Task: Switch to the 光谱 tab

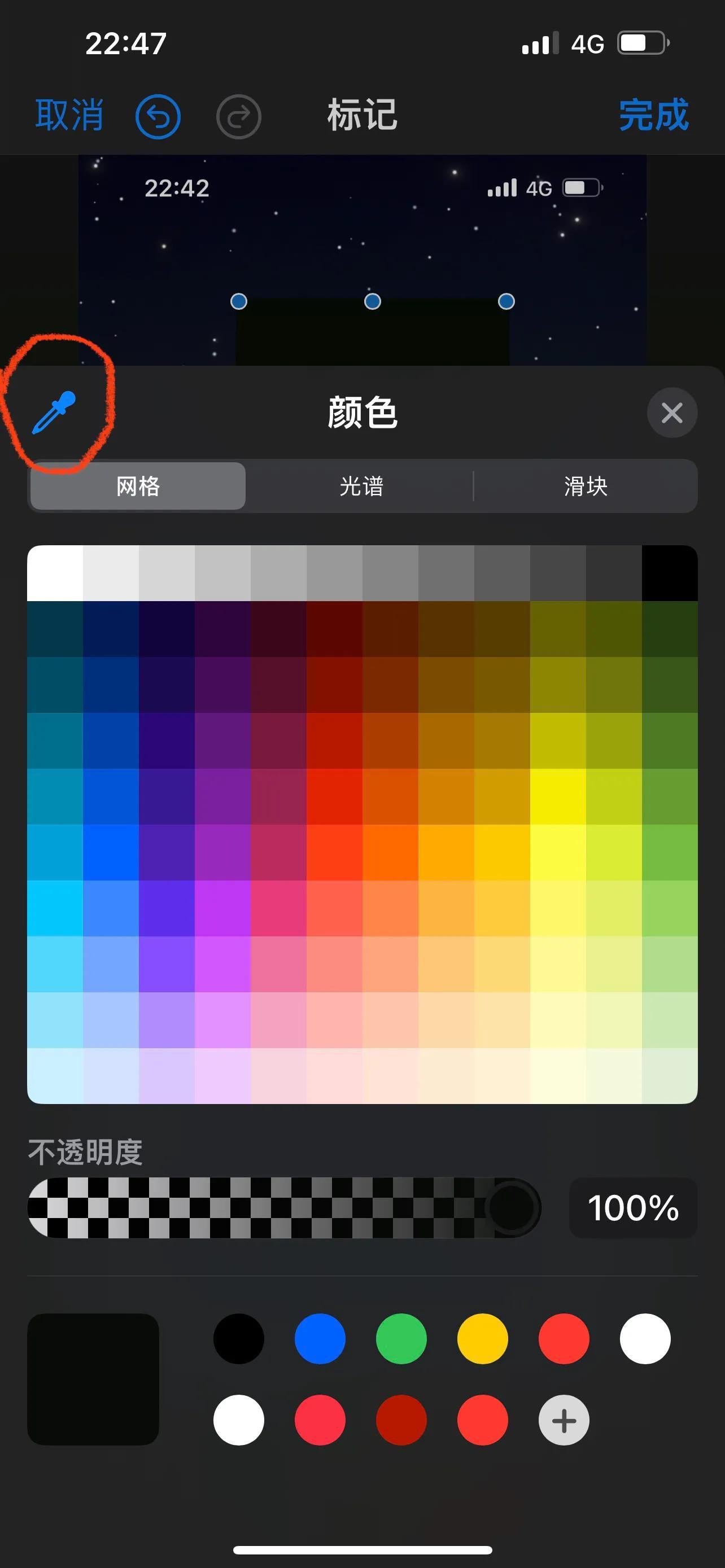Action: click(361, 486)
